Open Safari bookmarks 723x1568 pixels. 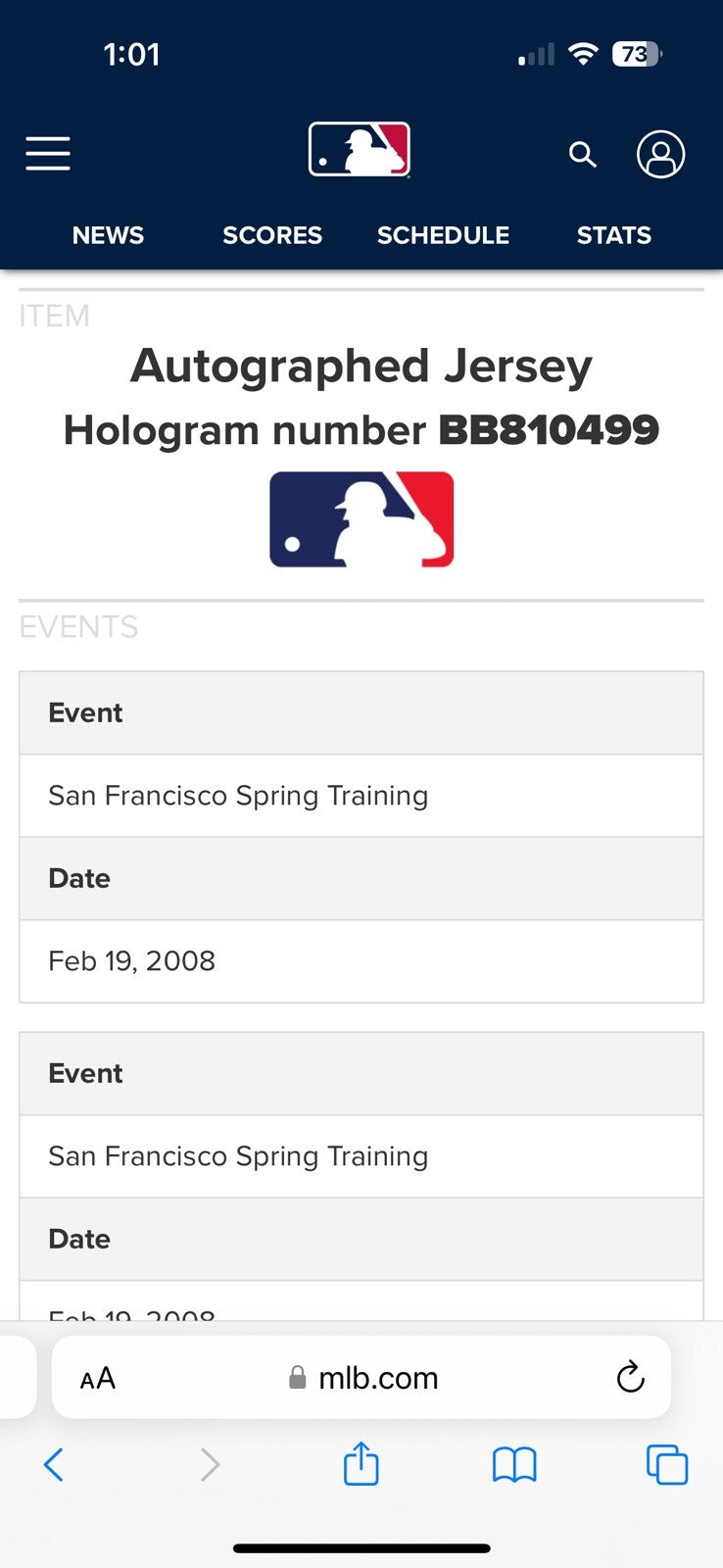point(514,1465)
